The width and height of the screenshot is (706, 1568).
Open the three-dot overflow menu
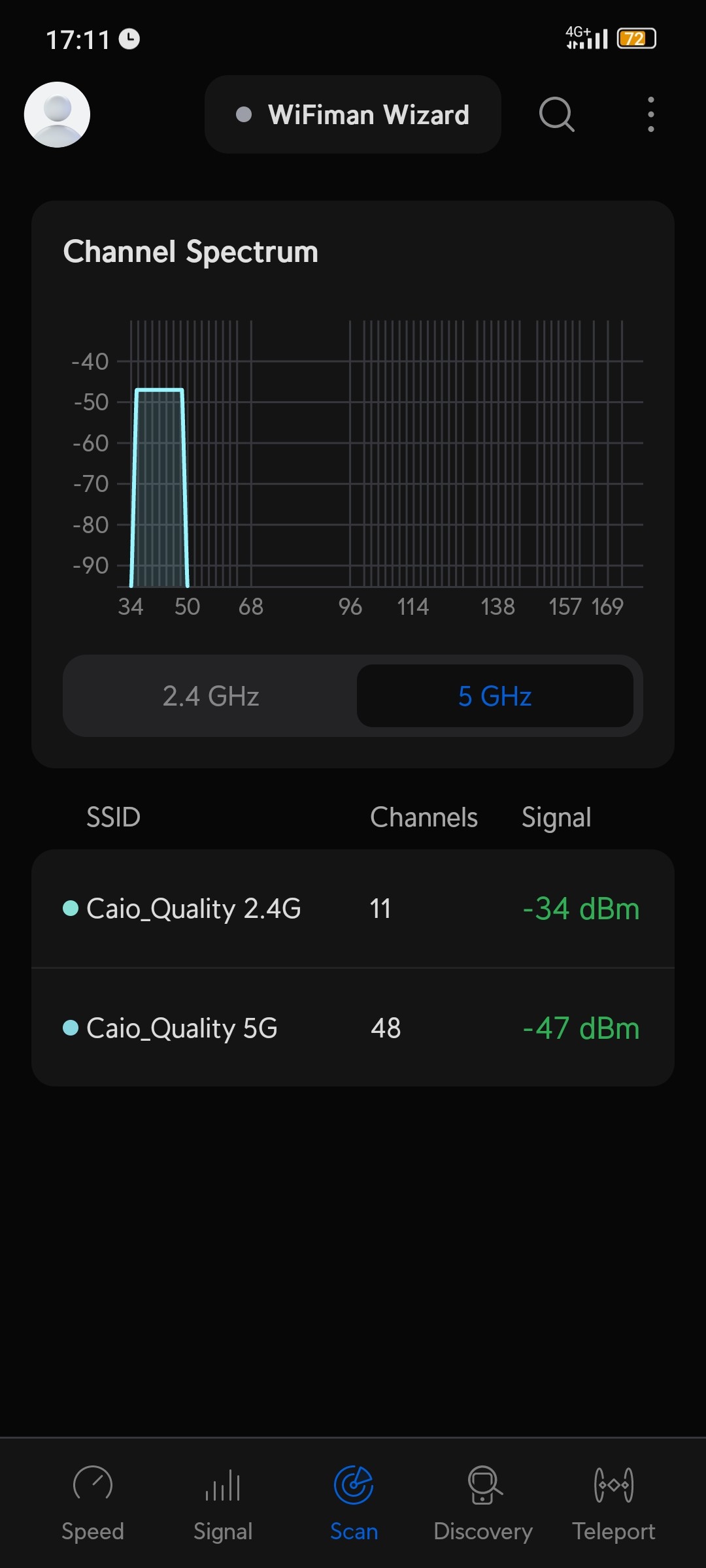pyautogui.click(x=650, y=114)
